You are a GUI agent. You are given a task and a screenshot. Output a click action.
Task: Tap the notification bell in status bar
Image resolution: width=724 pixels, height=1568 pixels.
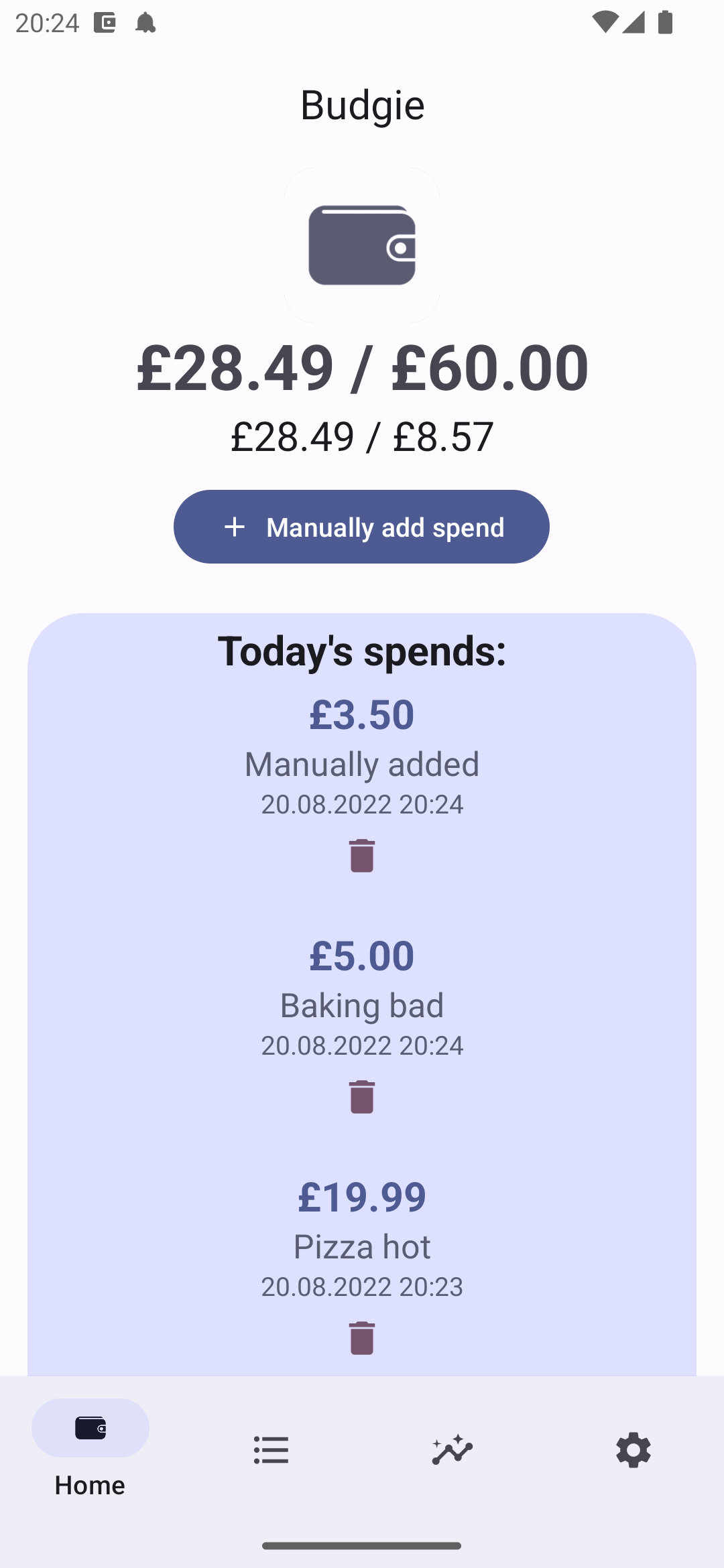(145, 22)
